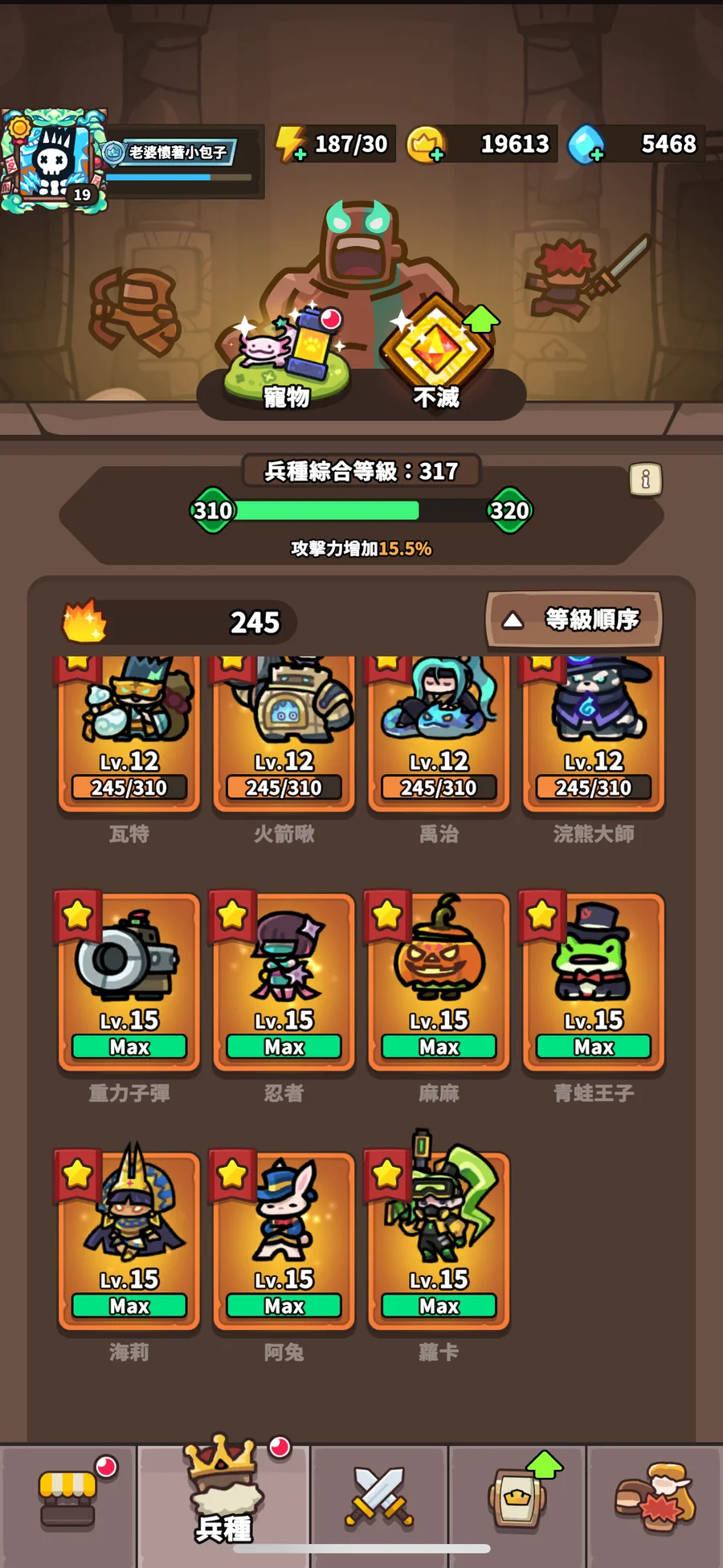Open the 海莉 troop card
This screenshot has width=723, height=1568.
point(129,1241)
